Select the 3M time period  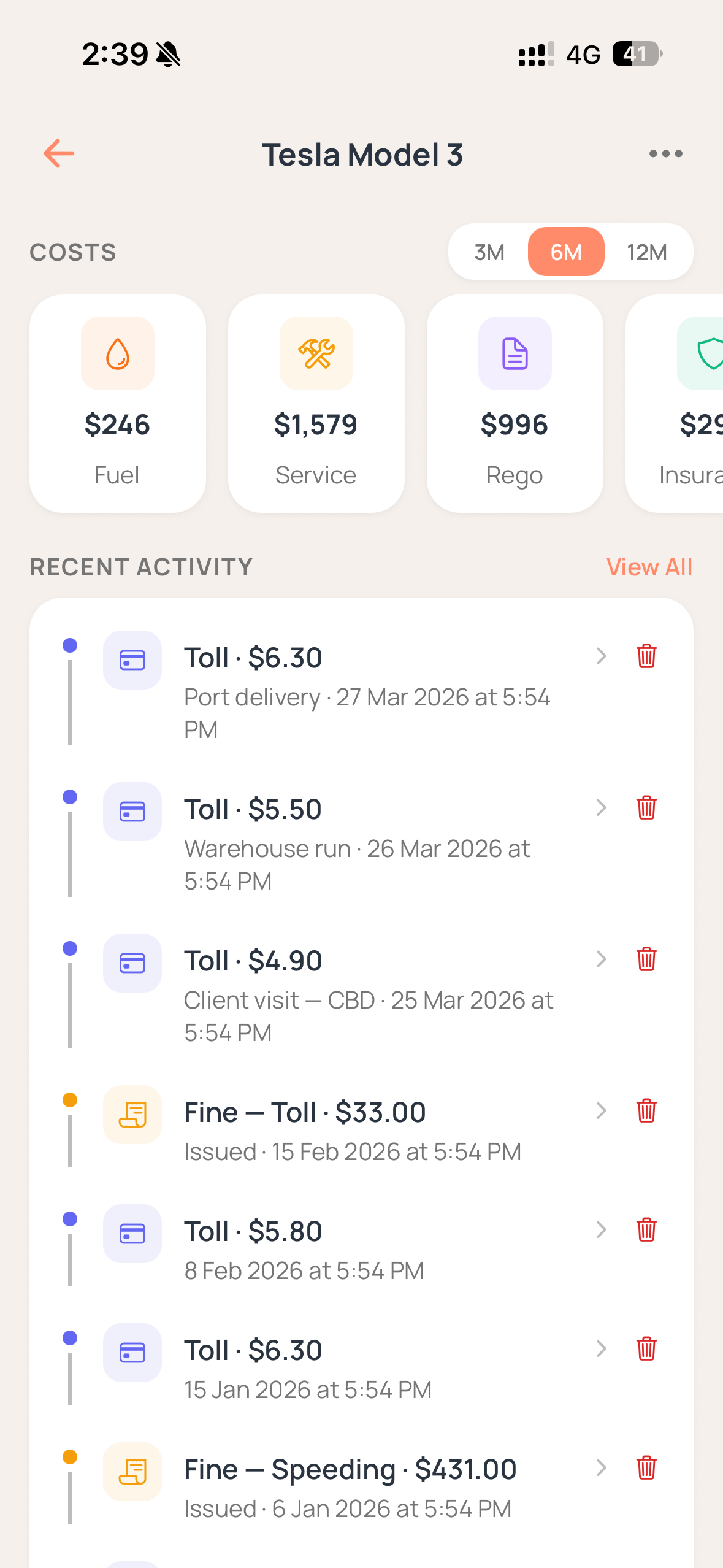[x=488, y=252]
